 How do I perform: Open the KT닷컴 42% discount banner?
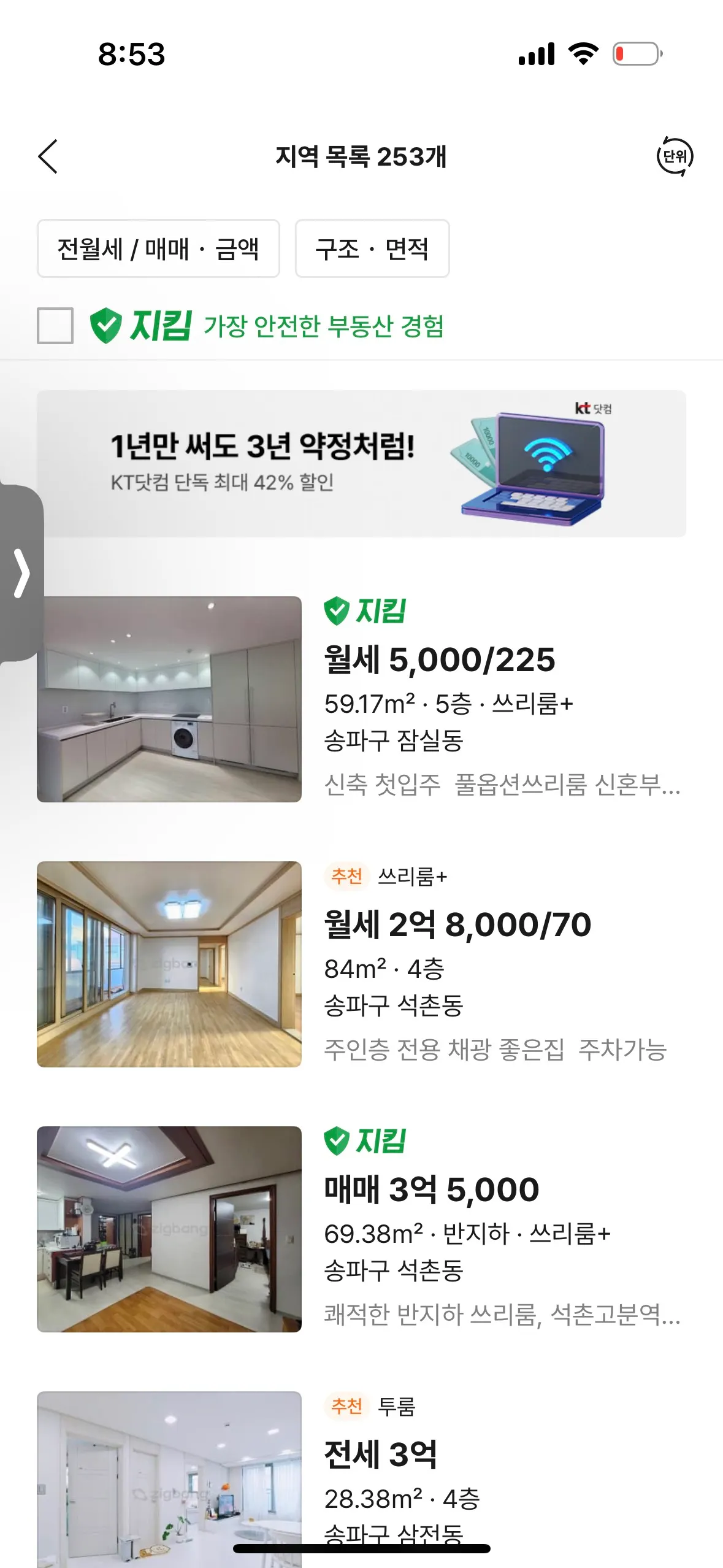click(361, 464)
